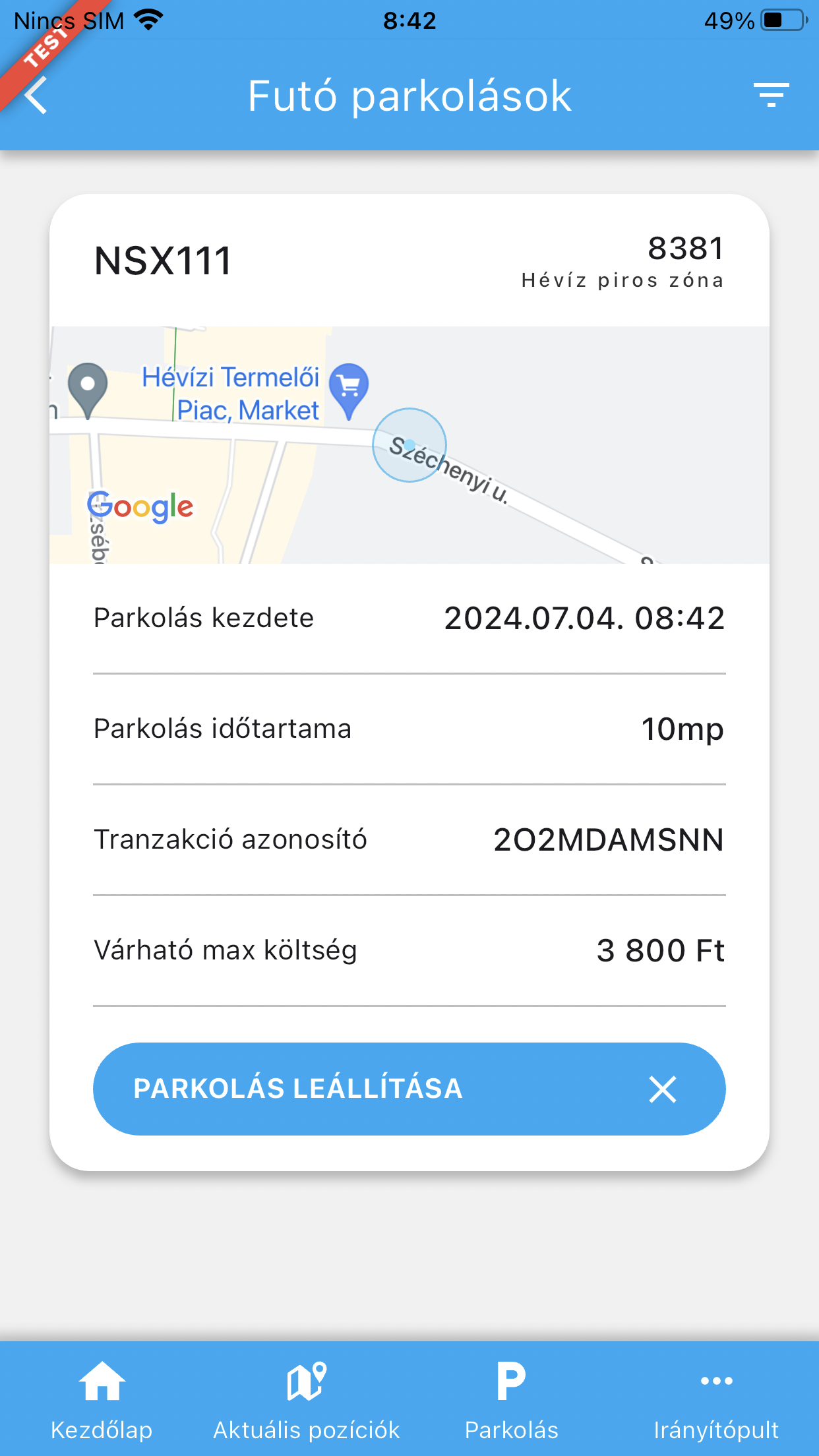Switch to the Kezdőlap tab
819x1456 pixels.
(102, 1399)
